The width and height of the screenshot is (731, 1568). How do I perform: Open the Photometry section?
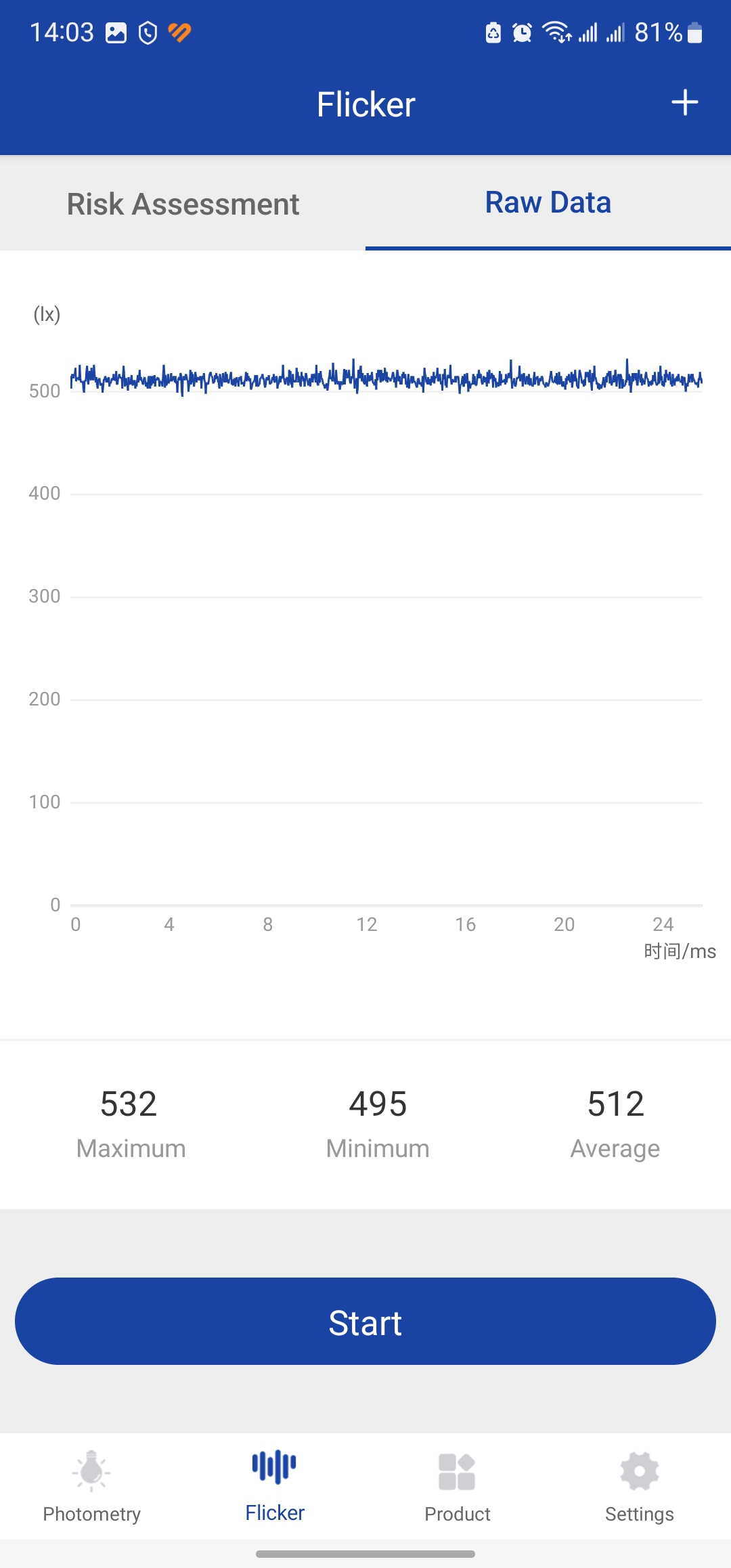point(91,1487)
